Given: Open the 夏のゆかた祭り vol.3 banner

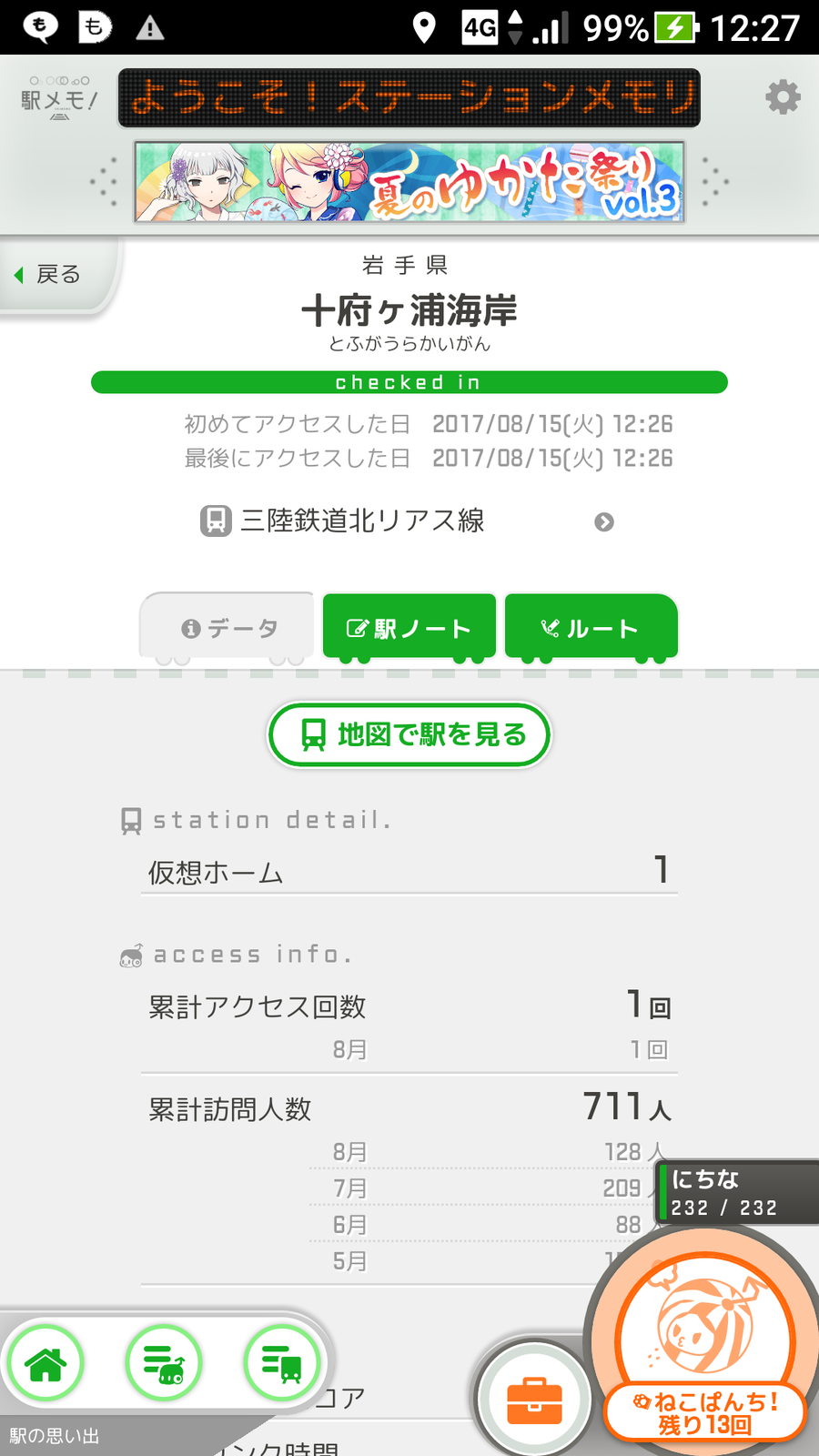Looking at the screenshot, I should click(x=409, y=179).
